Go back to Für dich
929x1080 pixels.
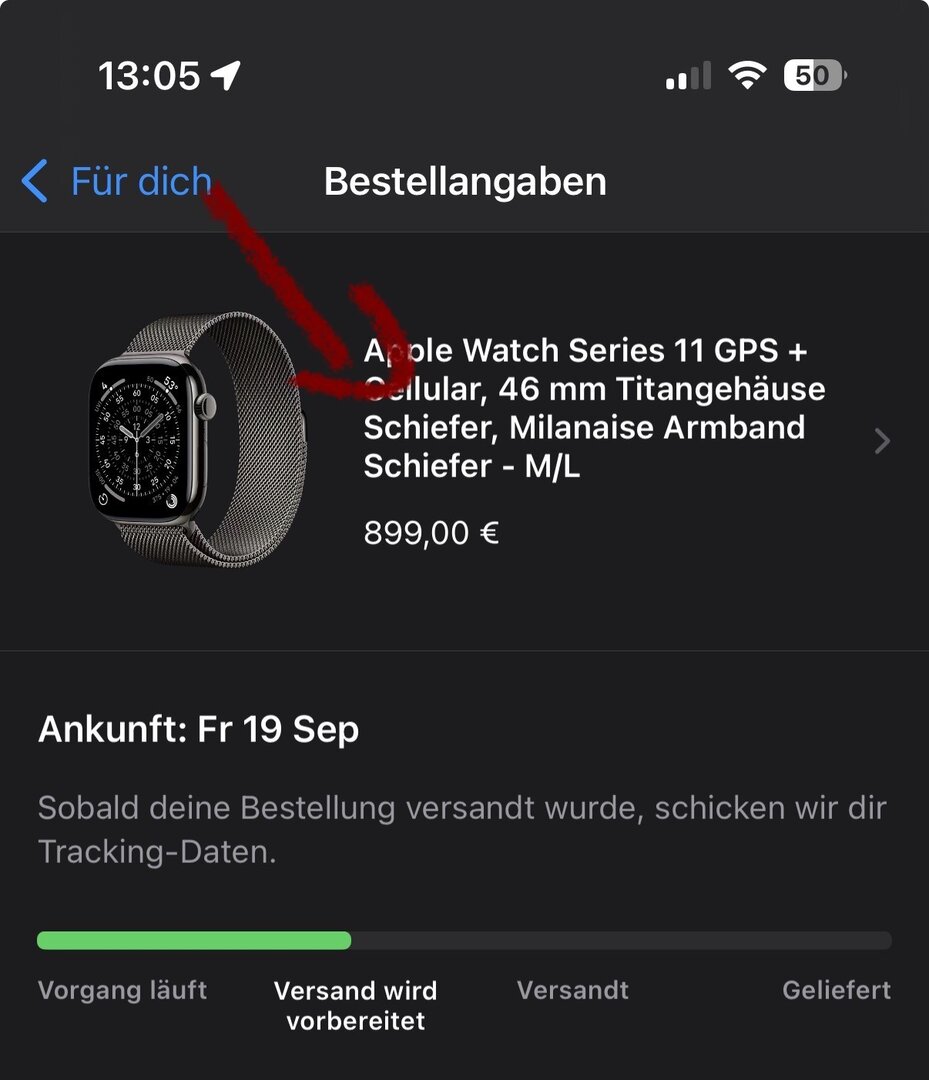117,182
